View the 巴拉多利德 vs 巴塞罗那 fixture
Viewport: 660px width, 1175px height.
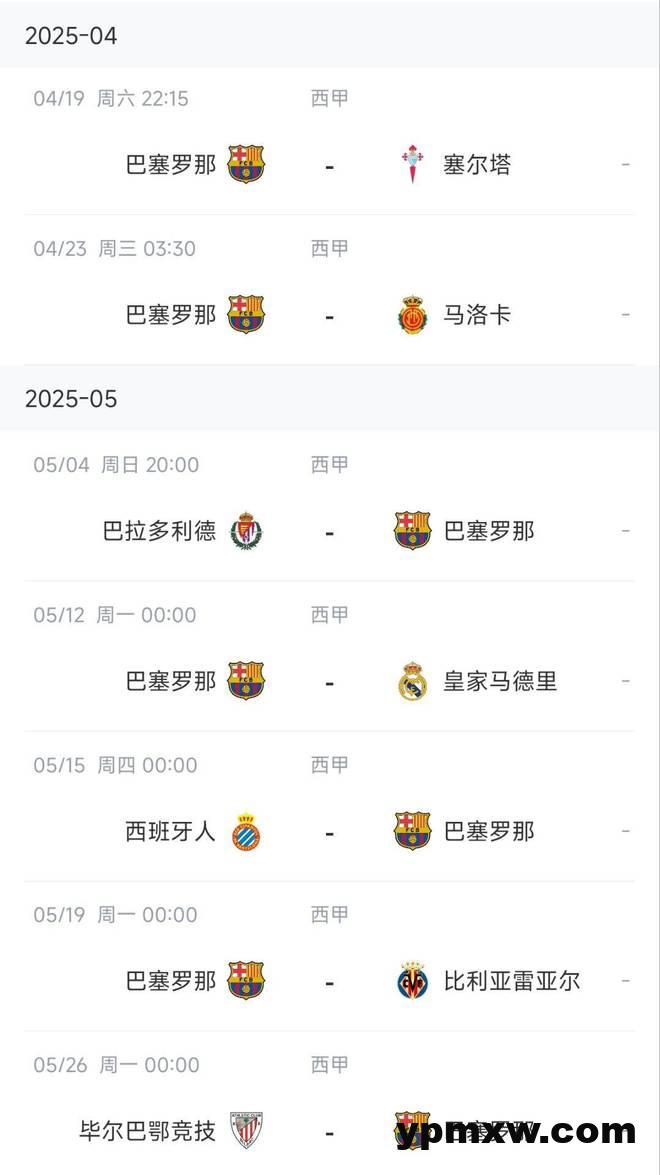[x=330, y=507]
